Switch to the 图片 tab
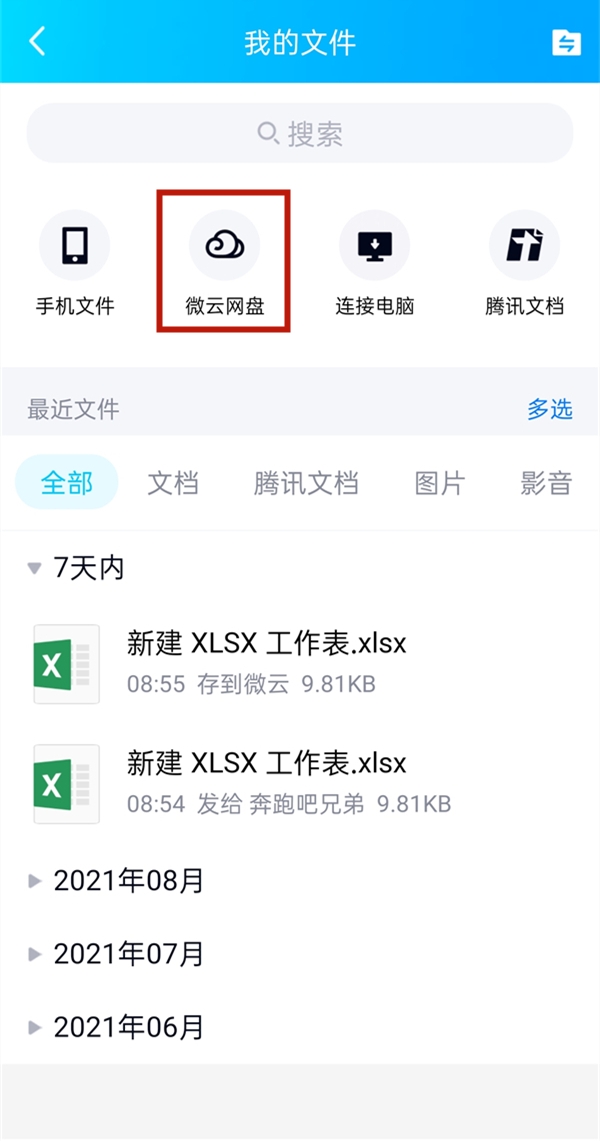Screen dimensions: 600x1141 click(x=440, y=483)
